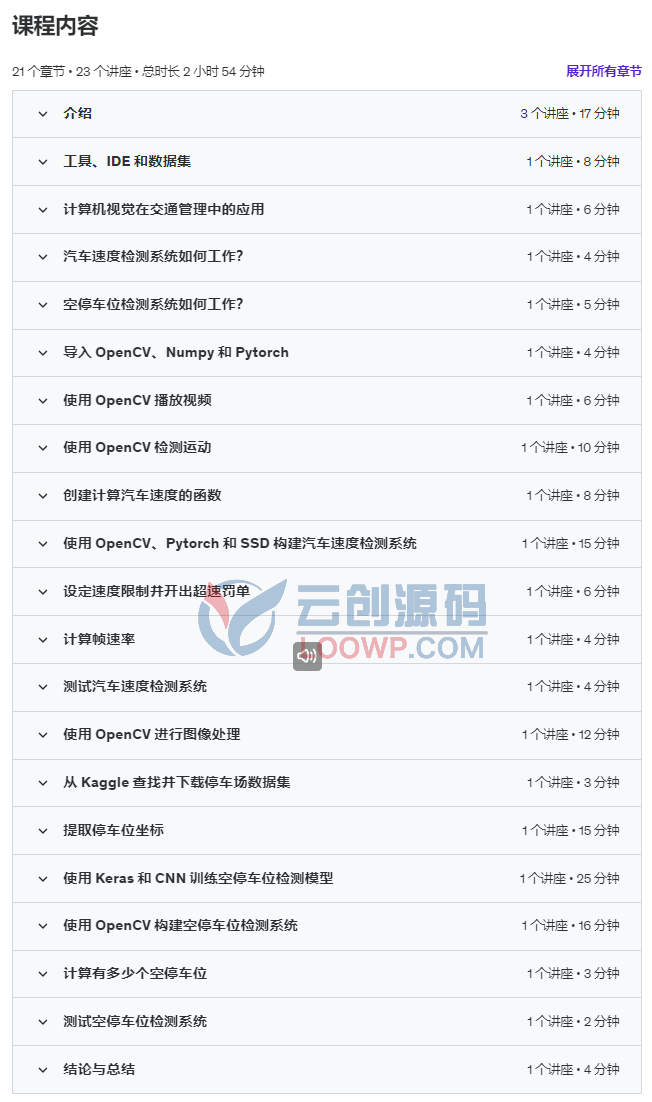Tap 展开所有章节 to expand all sections
Image resolution: width=652 pixels, height=1102 pixels.
tap(604, 71)
